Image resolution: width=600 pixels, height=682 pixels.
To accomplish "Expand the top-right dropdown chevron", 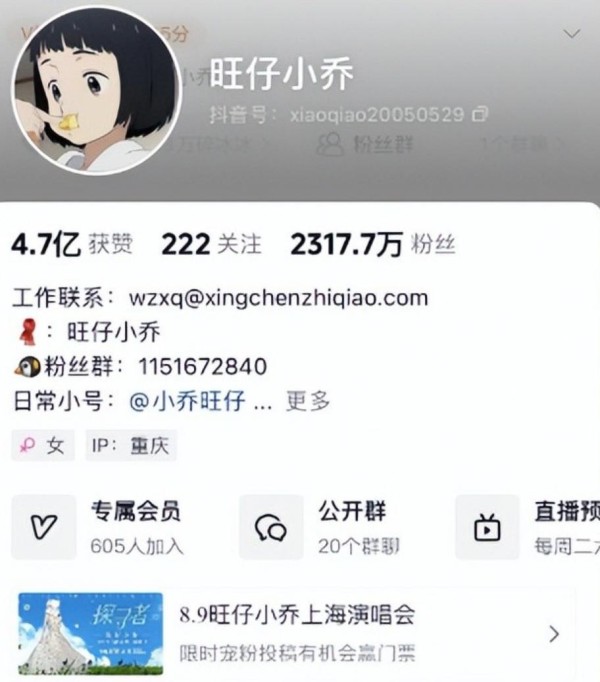I will [x=571, y=34].
